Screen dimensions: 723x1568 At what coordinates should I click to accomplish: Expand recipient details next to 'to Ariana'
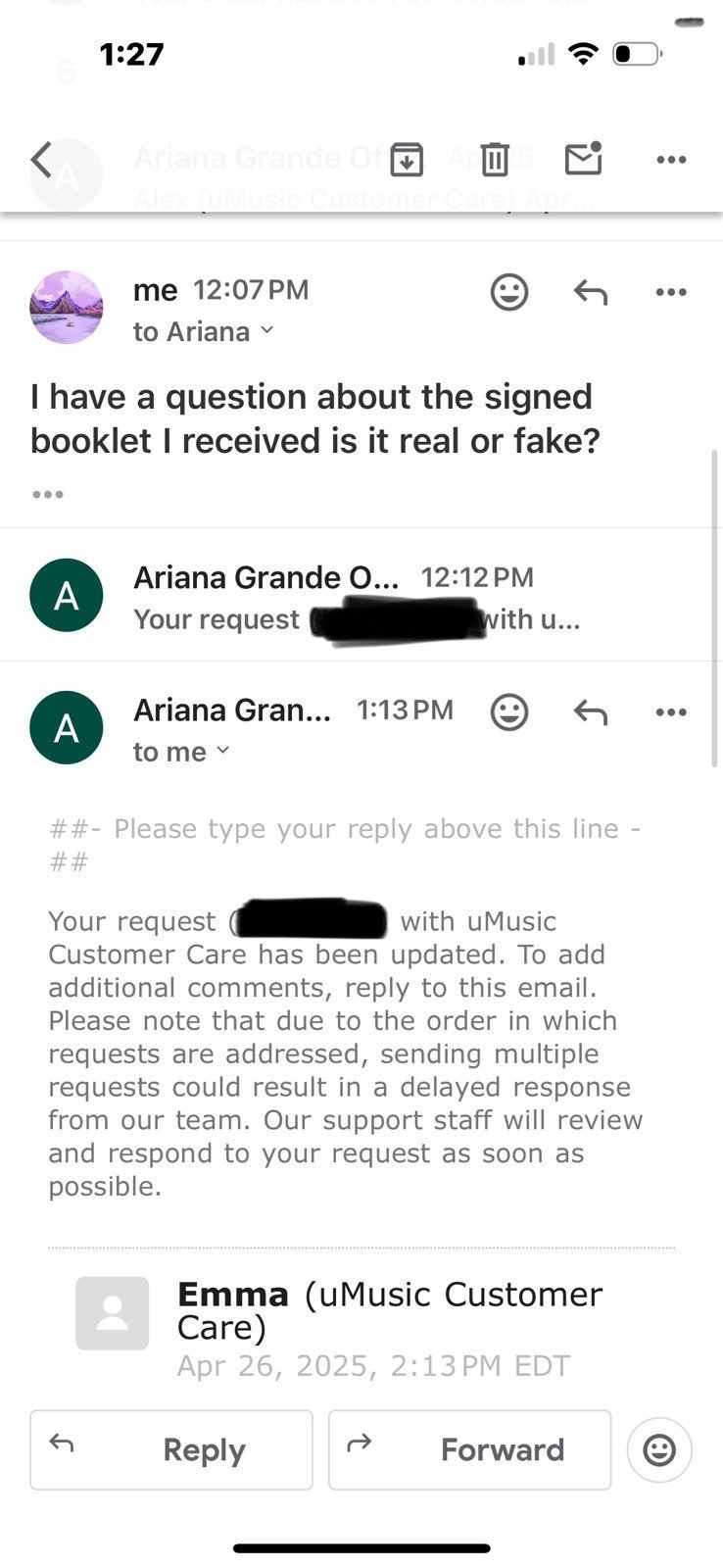pos(266,331)
